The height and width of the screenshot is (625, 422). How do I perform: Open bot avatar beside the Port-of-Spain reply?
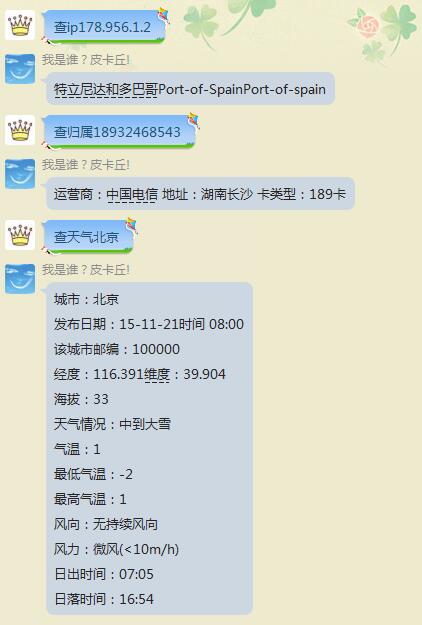pyautogui.click(x=20, y=69)
